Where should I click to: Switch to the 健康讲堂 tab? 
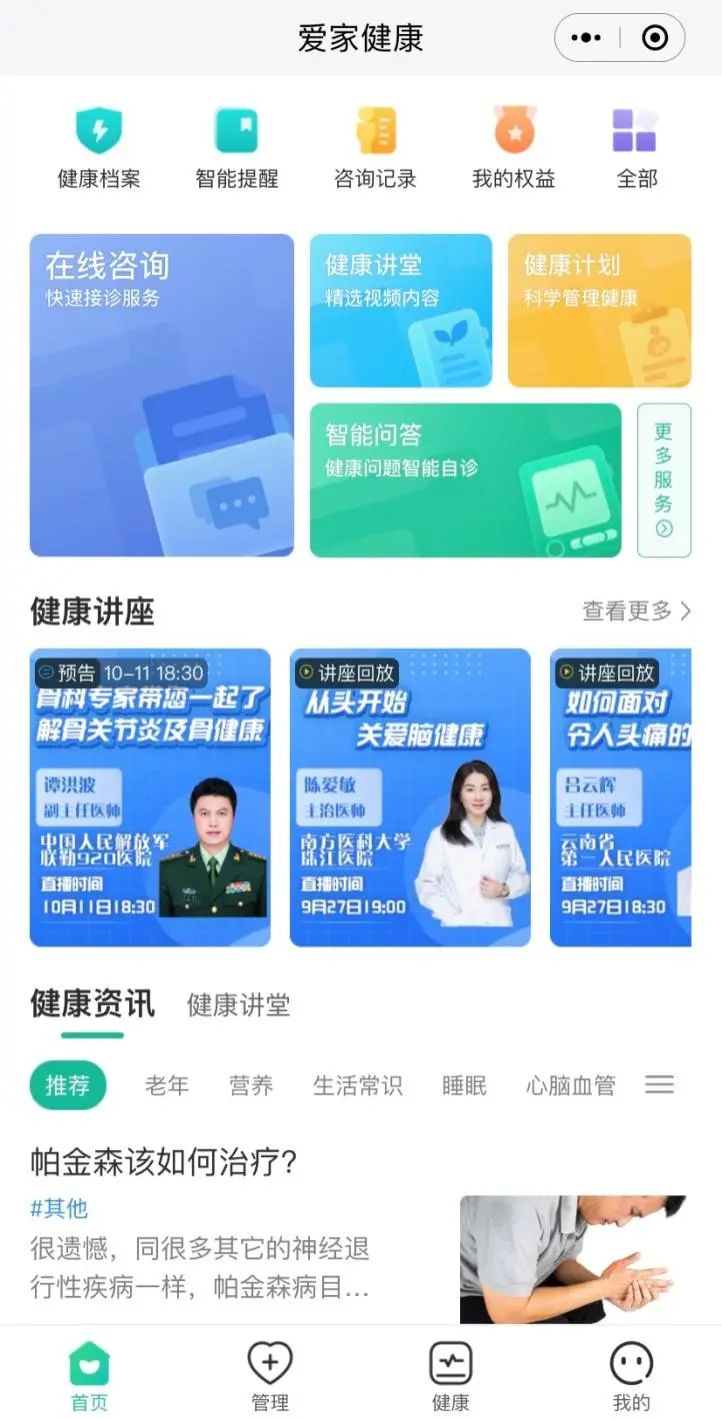pyautogui.click(x=237, y=1005)
